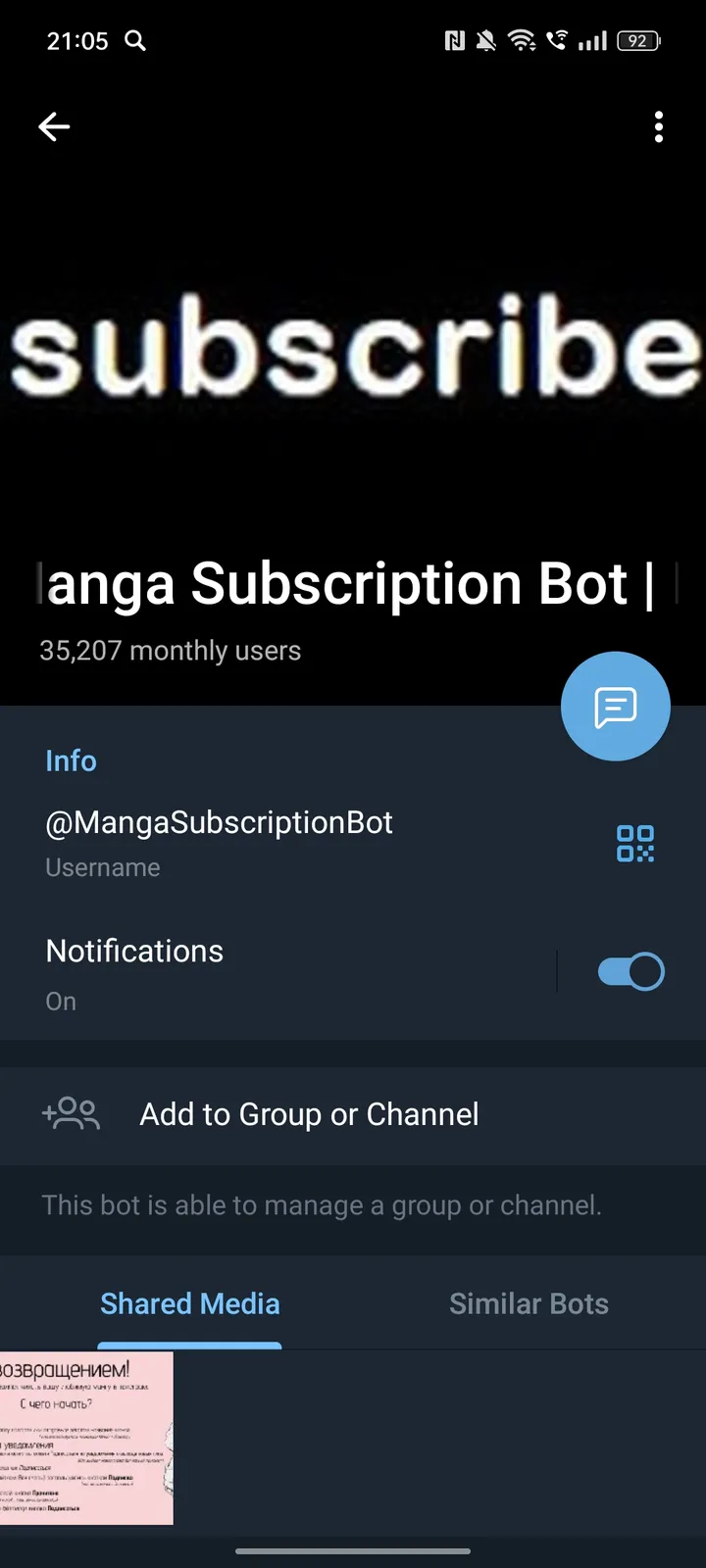706x1568 pixels.
Task: Tap the Add to Group or Channel option
Action: pyautogui.click(x=308, y=1114)
